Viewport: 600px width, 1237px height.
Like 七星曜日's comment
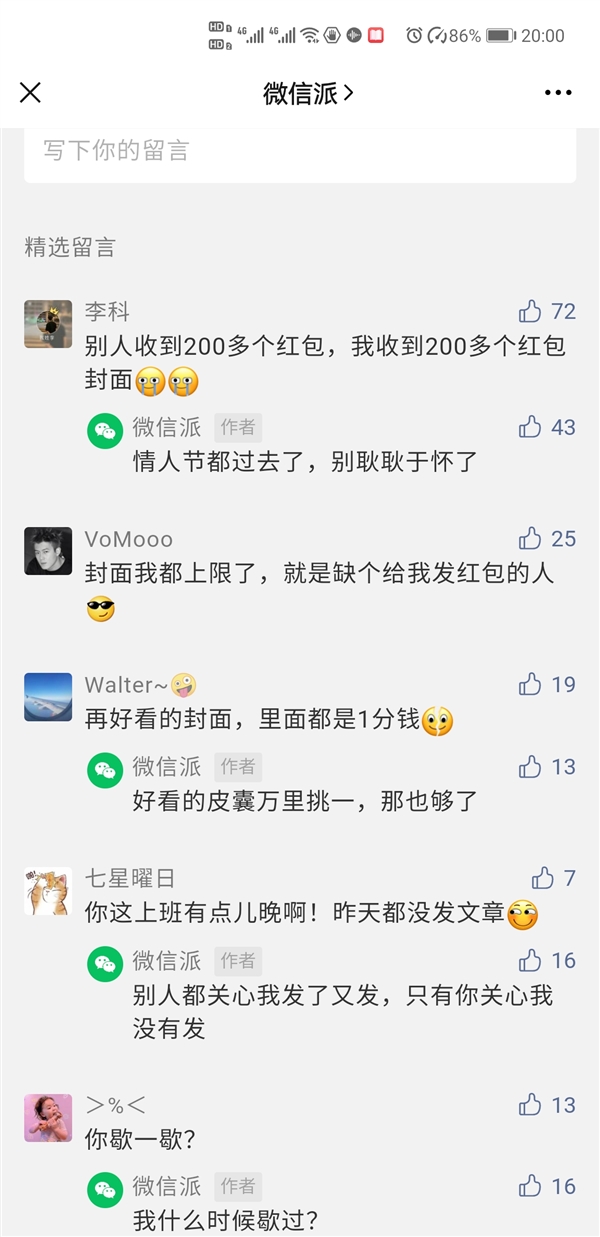coord(543,879)
